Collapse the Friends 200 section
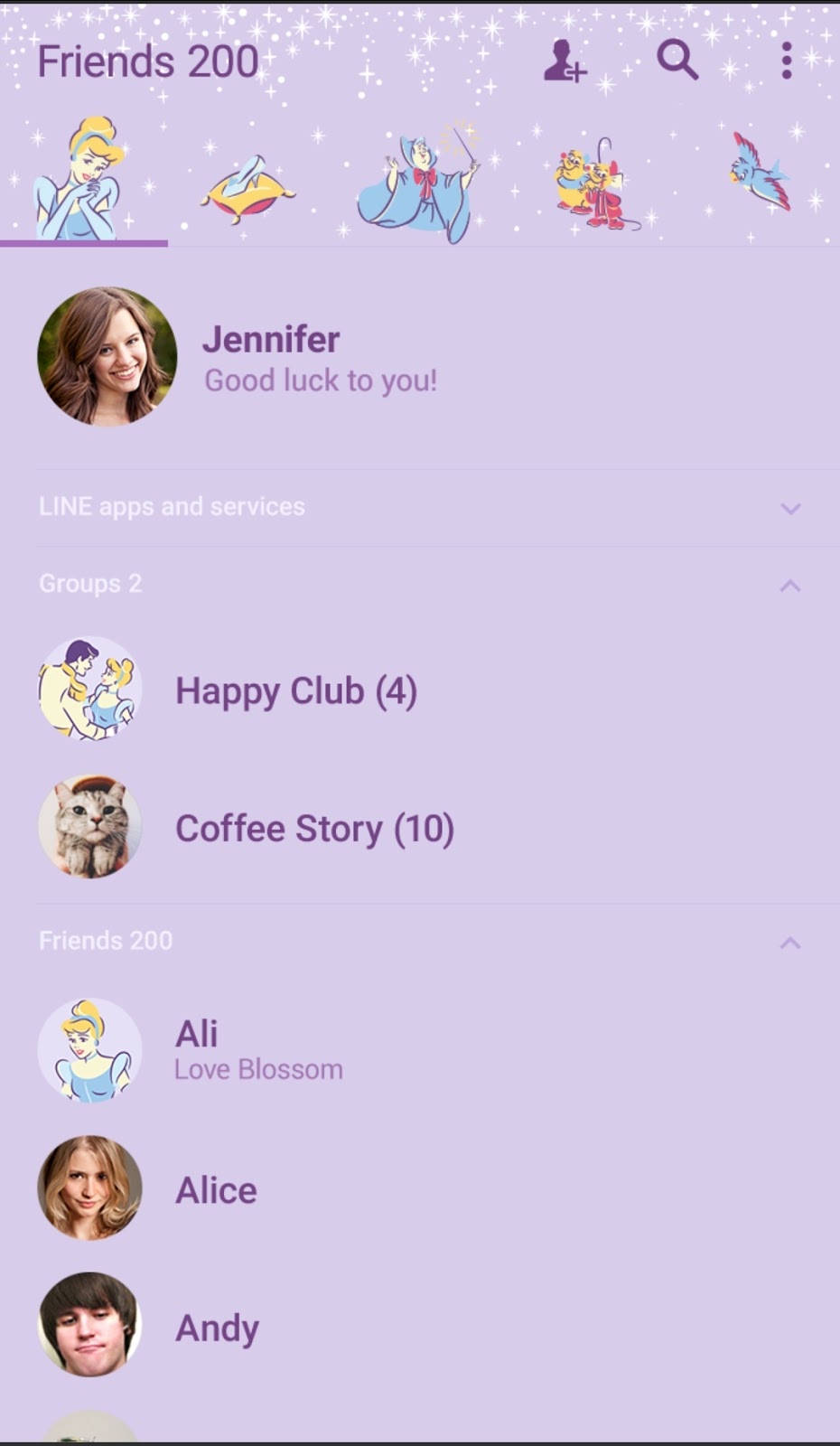Viewport: 840px width, 1446px height. point(790,942)
